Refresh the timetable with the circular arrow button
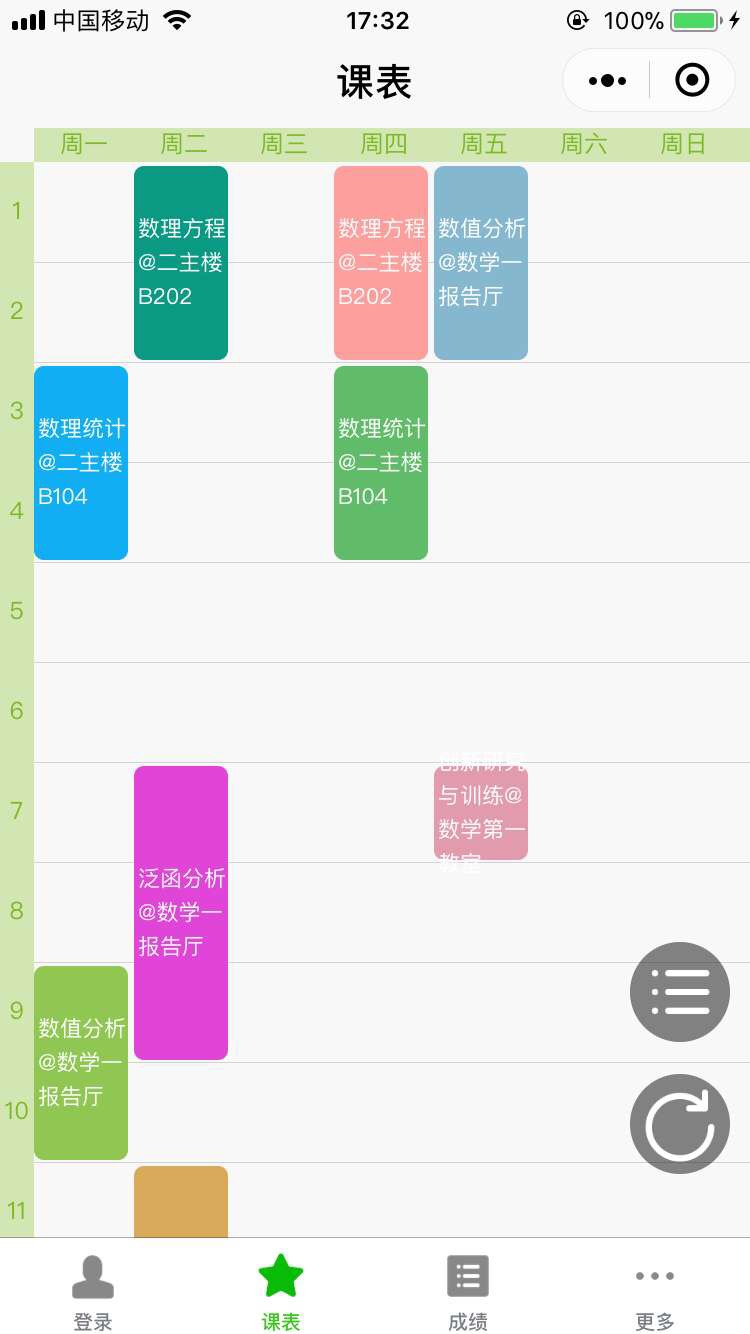Screen dimensions: 750x1334 click(680, 1124)
